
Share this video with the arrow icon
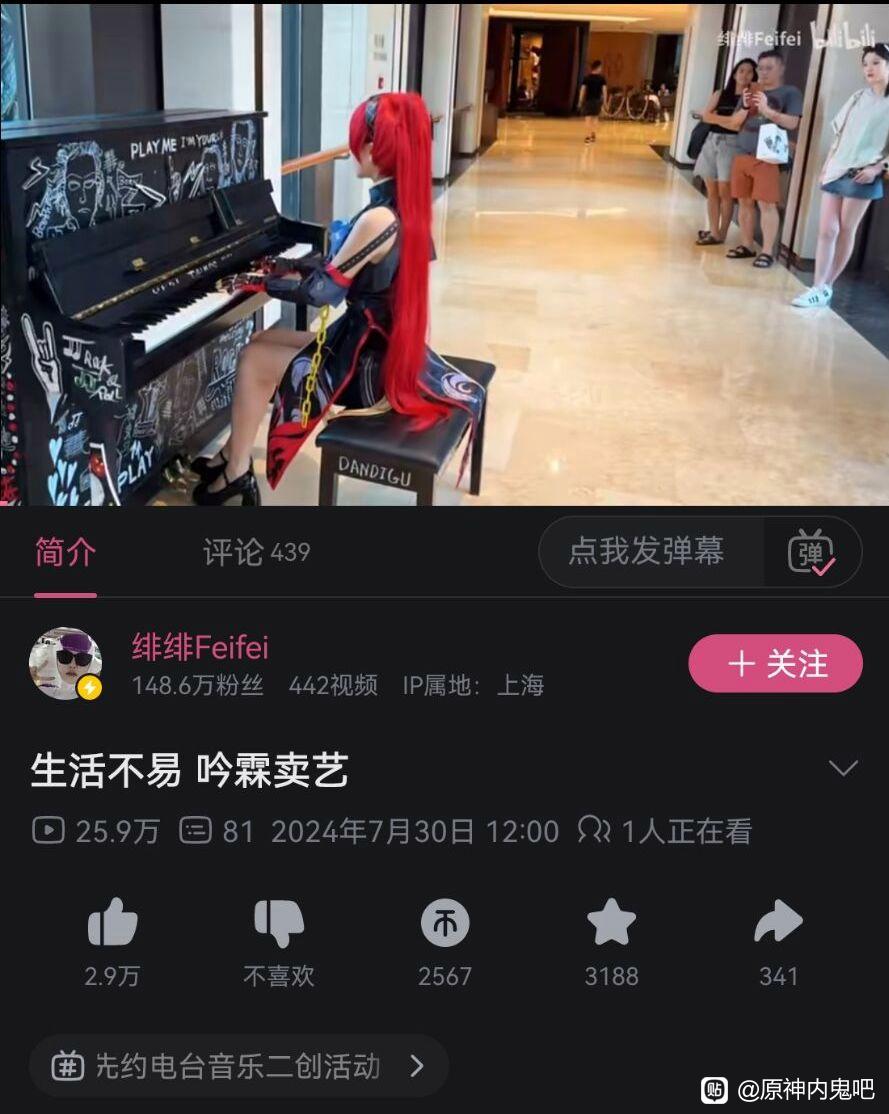(778, 923)
